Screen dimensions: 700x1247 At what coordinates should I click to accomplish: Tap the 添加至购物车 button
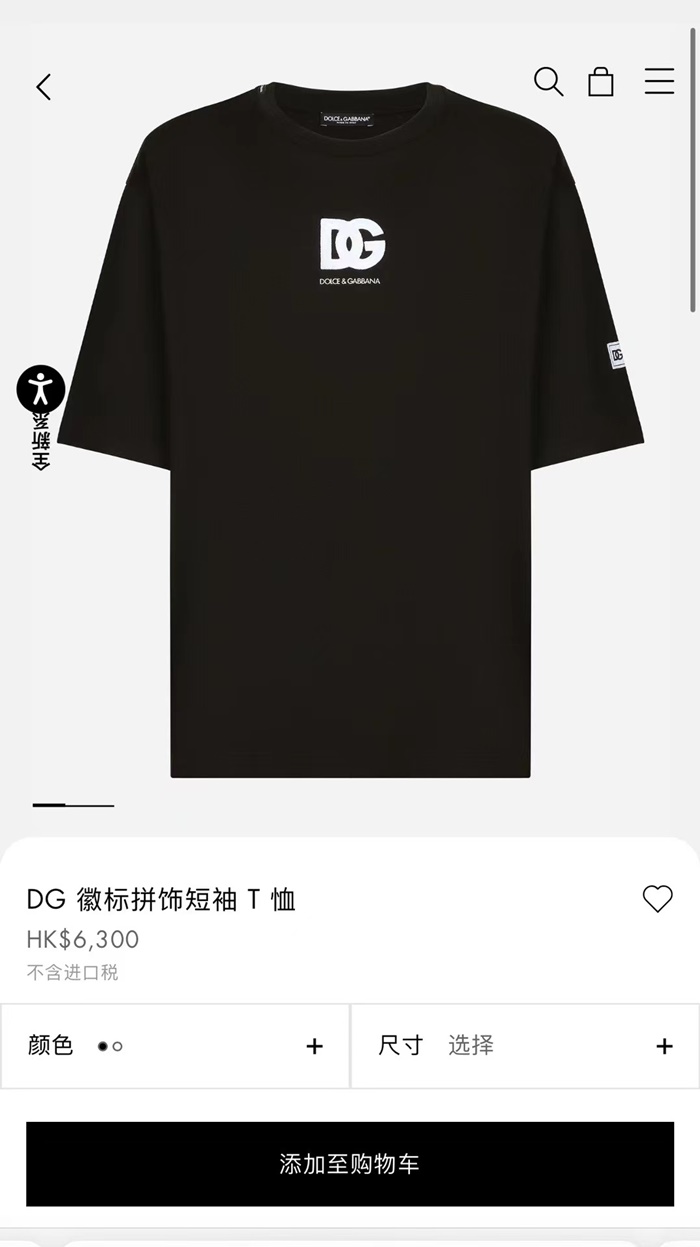(350, 1164)
